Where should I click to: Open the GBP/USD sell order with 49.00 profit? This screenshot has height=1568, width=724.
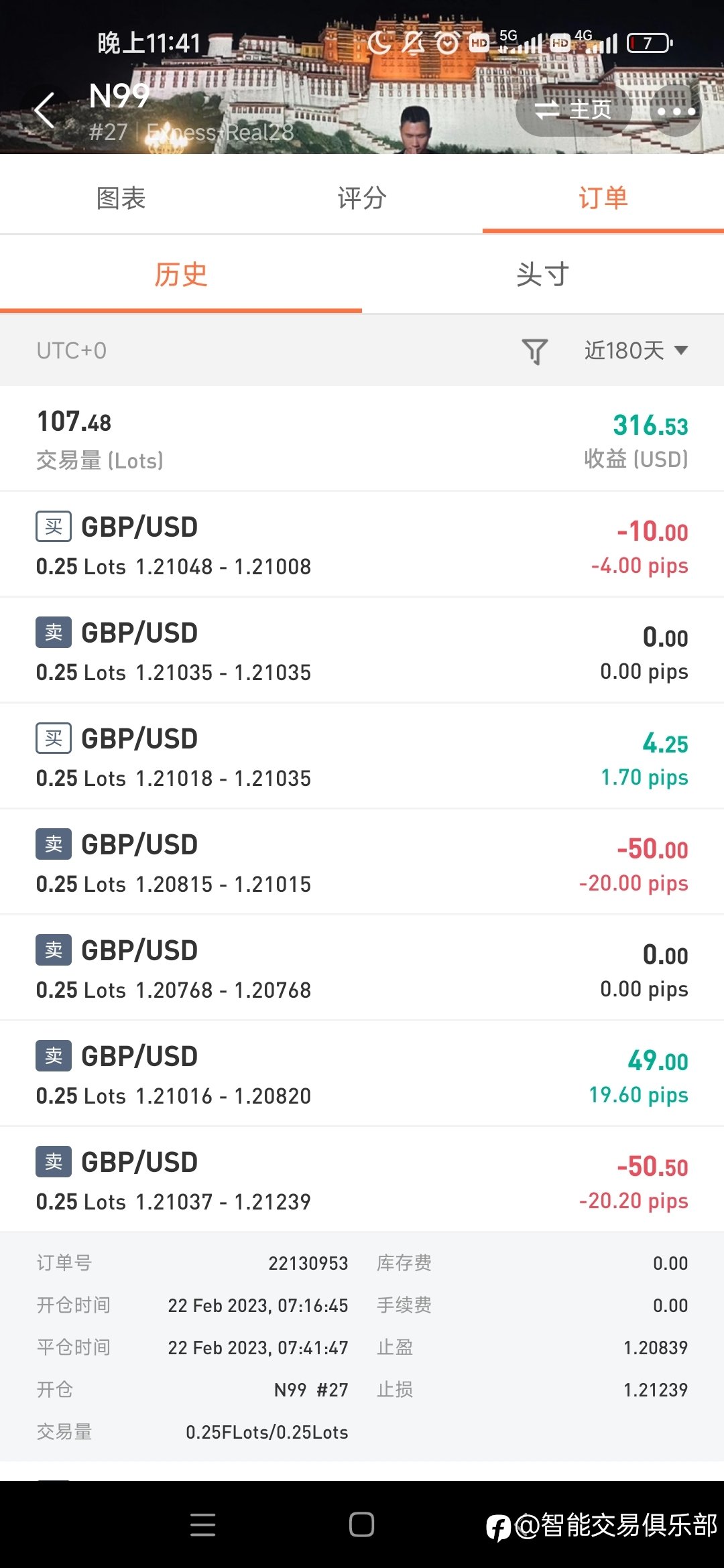[x=362, y=1074]
